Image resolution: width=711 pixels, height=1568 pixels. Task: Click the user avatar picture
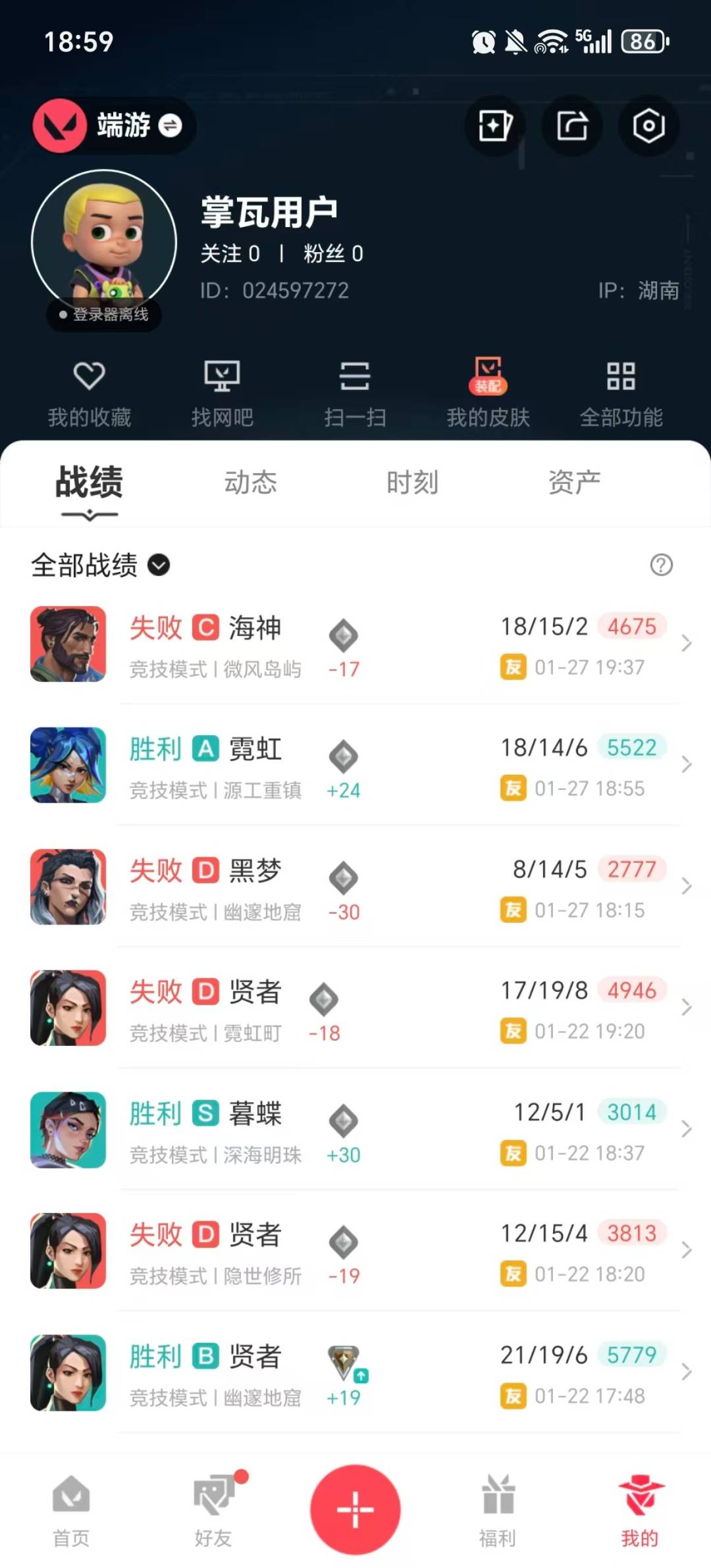pos(102,242)
